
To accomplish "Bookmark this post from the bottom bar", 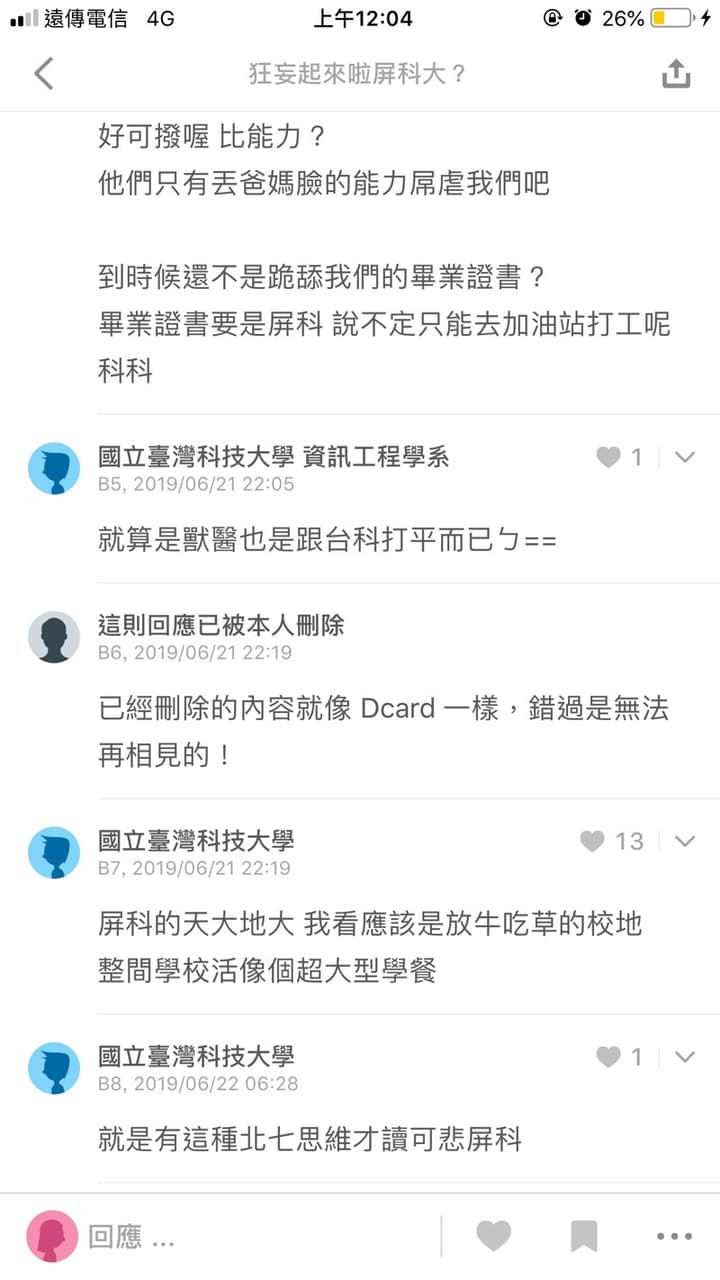I will click(x=584, y=1237).
